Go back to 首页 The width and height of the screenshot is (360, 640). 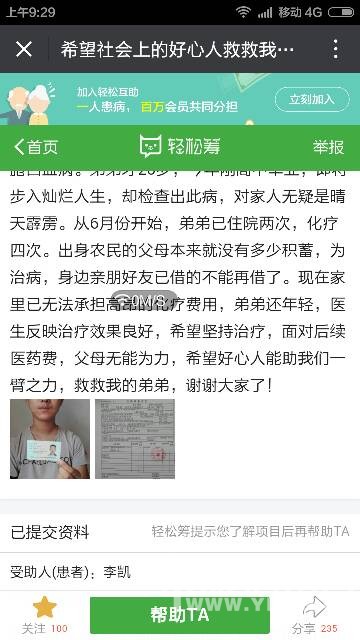click(36, 147)
